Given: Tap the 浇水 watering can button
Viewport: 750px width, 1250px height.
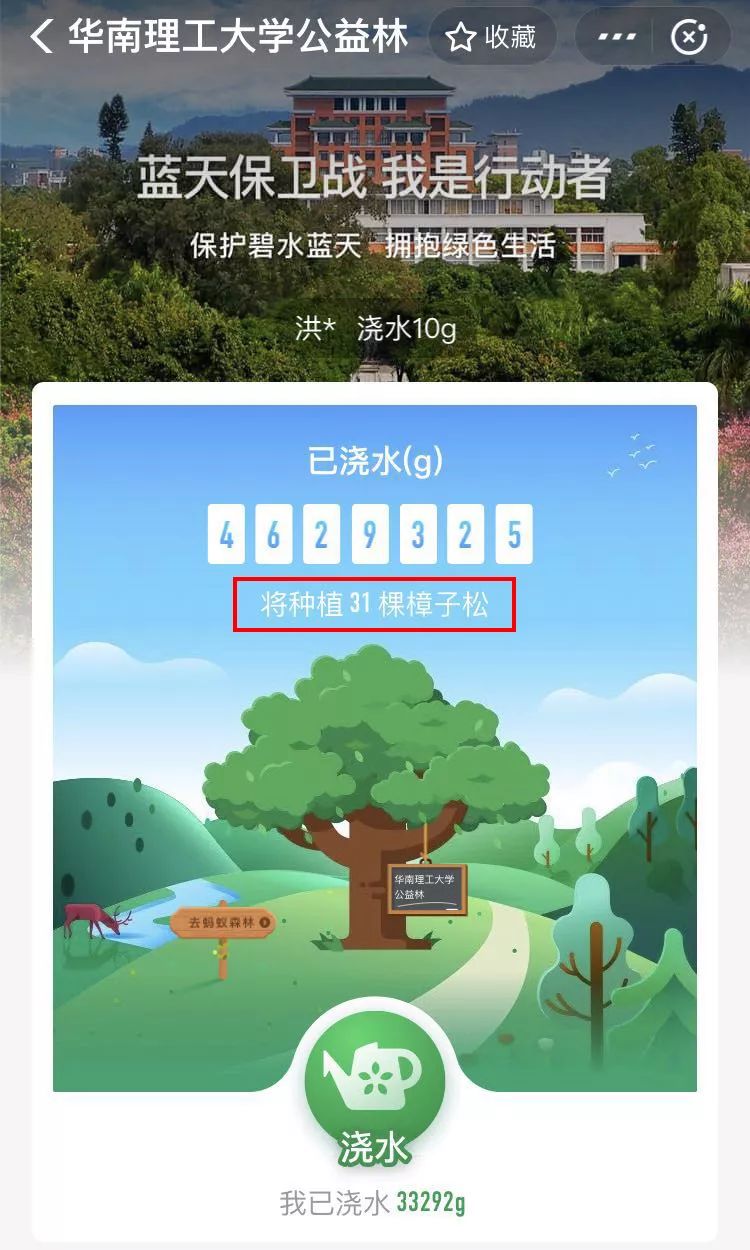Looking at the screenshot, I should pyautogui.click(x=373, y=1078).
